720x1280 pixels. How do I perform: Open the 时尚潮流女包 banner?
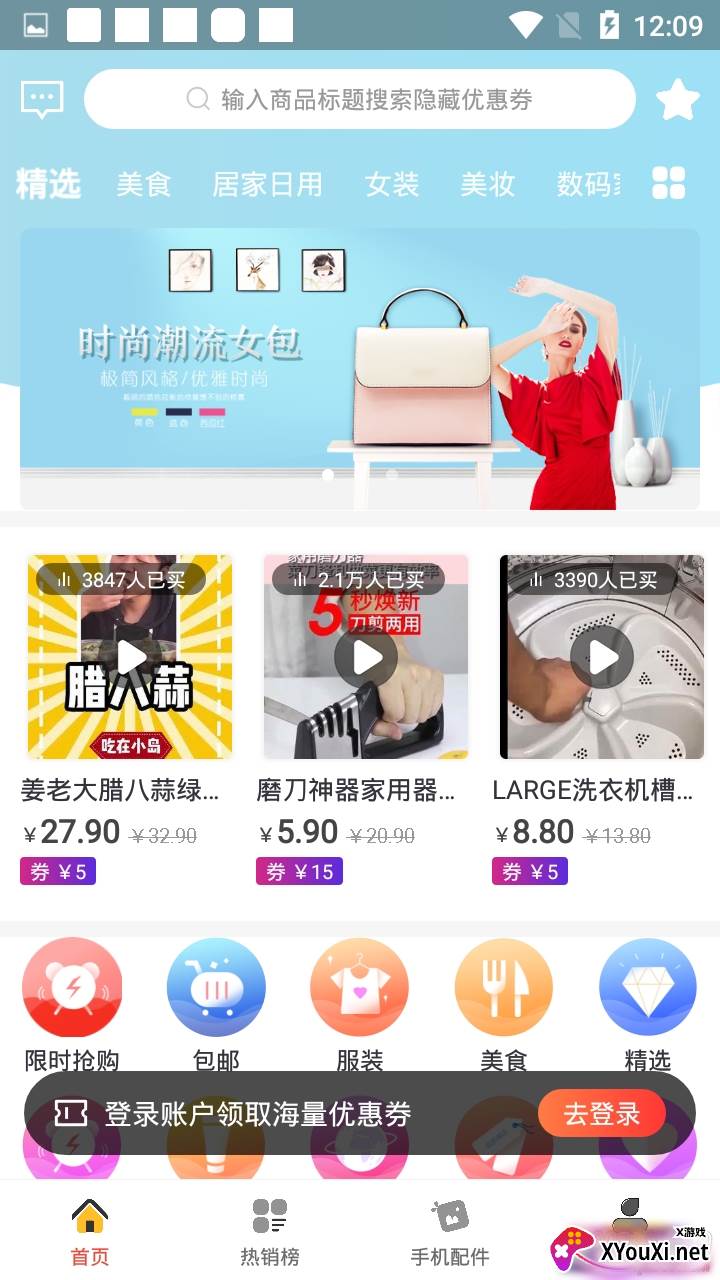click(x=360, y=368)
